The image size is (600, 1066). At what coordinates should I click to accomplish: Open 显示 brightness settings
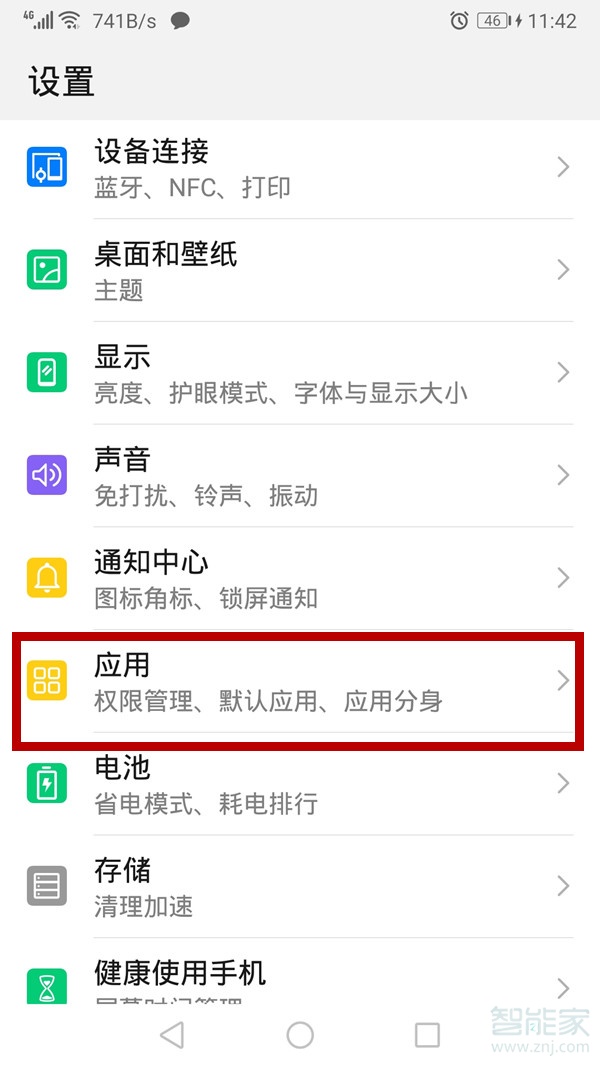pos(300,373)
